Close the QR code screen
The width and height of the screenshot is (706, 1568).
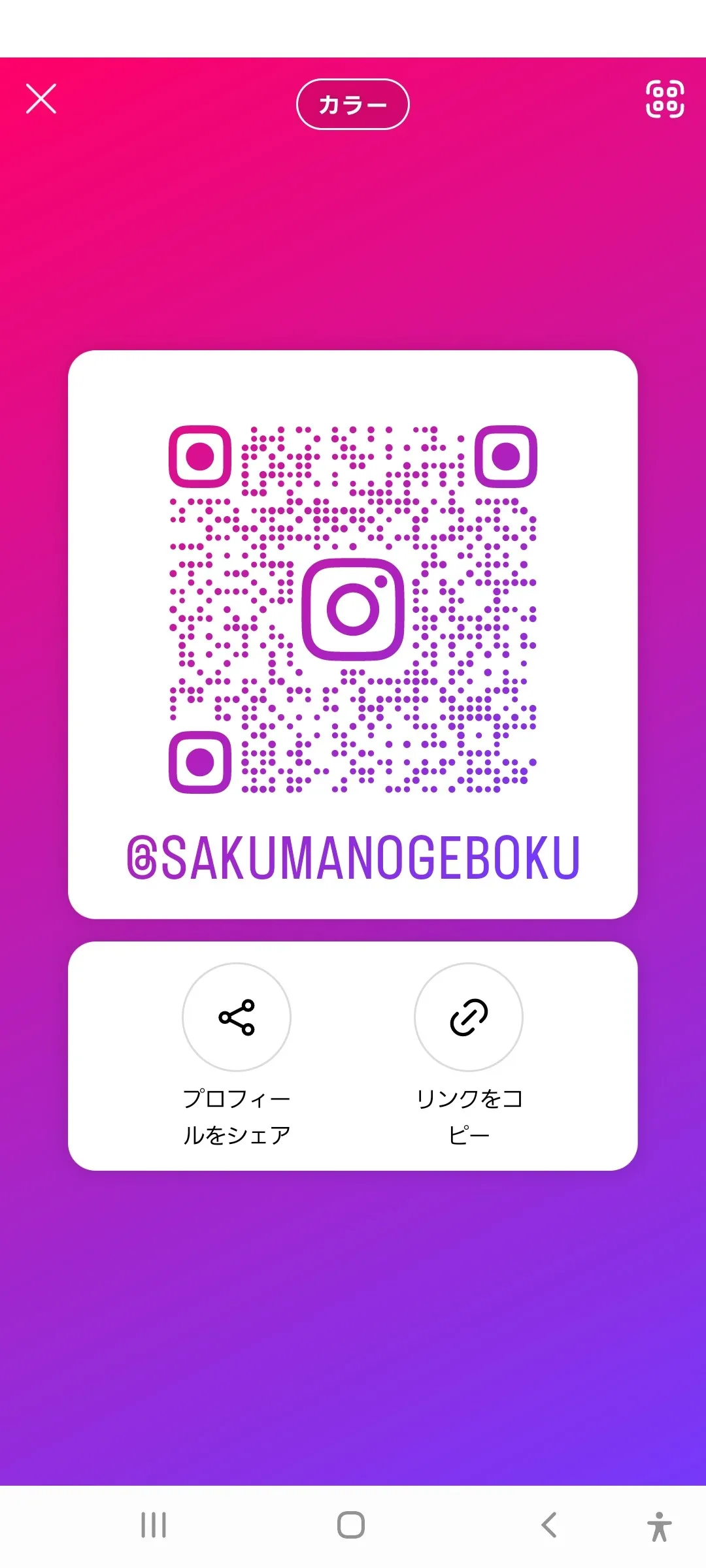(41, 99)
